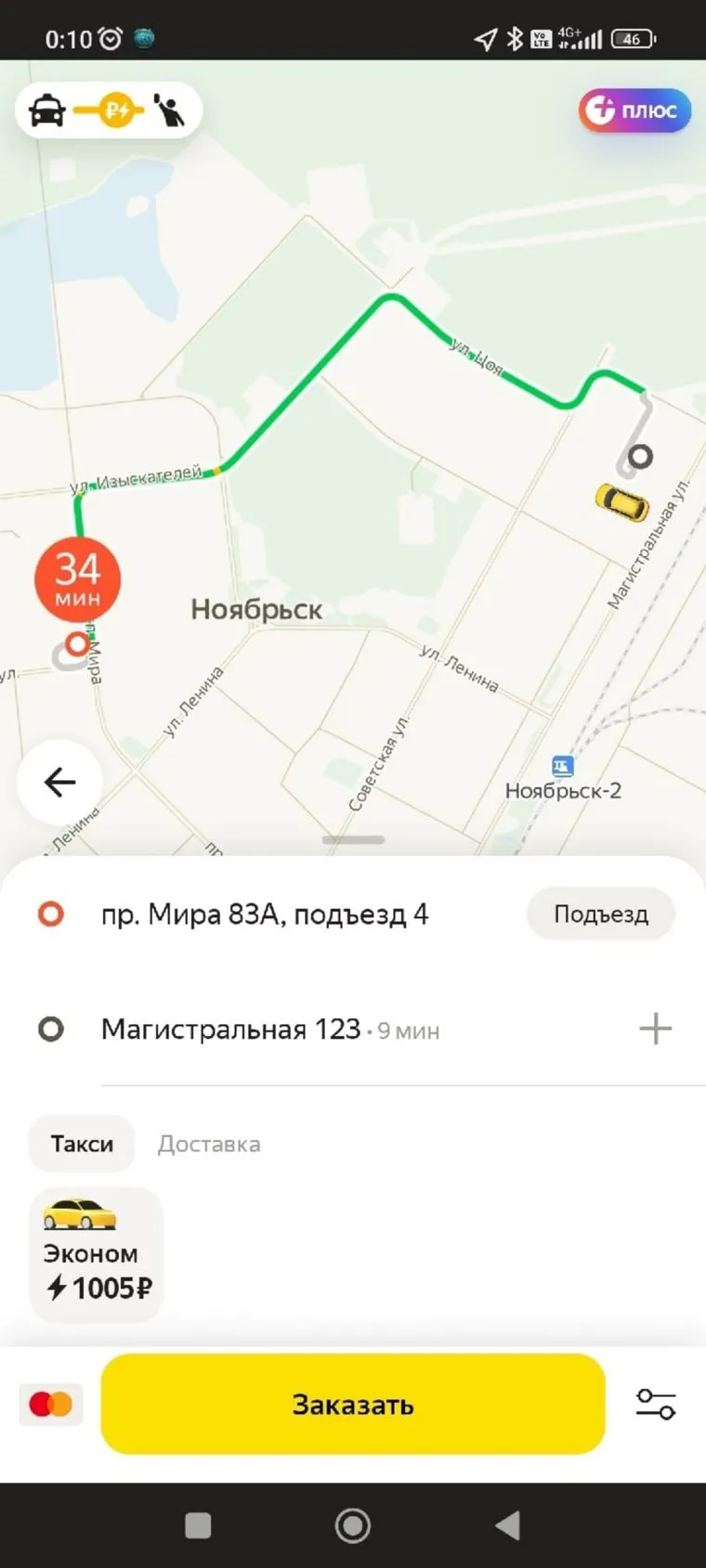Tap the back arrow on the map

click(59, 782)
